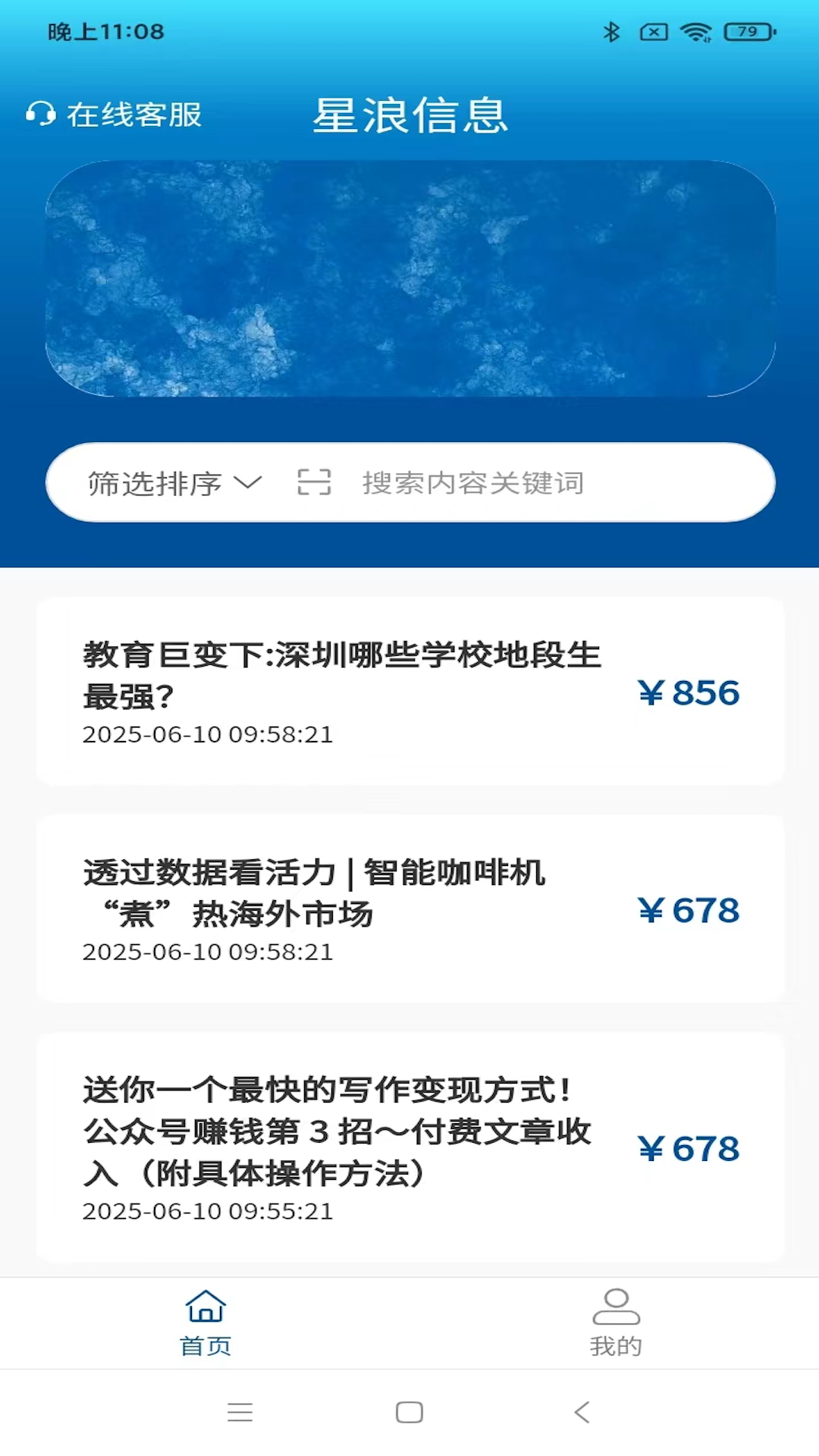The image size is (819, 1456).
Task: Click the Wi-Fi icon in status bar
Action: [695, 32]
